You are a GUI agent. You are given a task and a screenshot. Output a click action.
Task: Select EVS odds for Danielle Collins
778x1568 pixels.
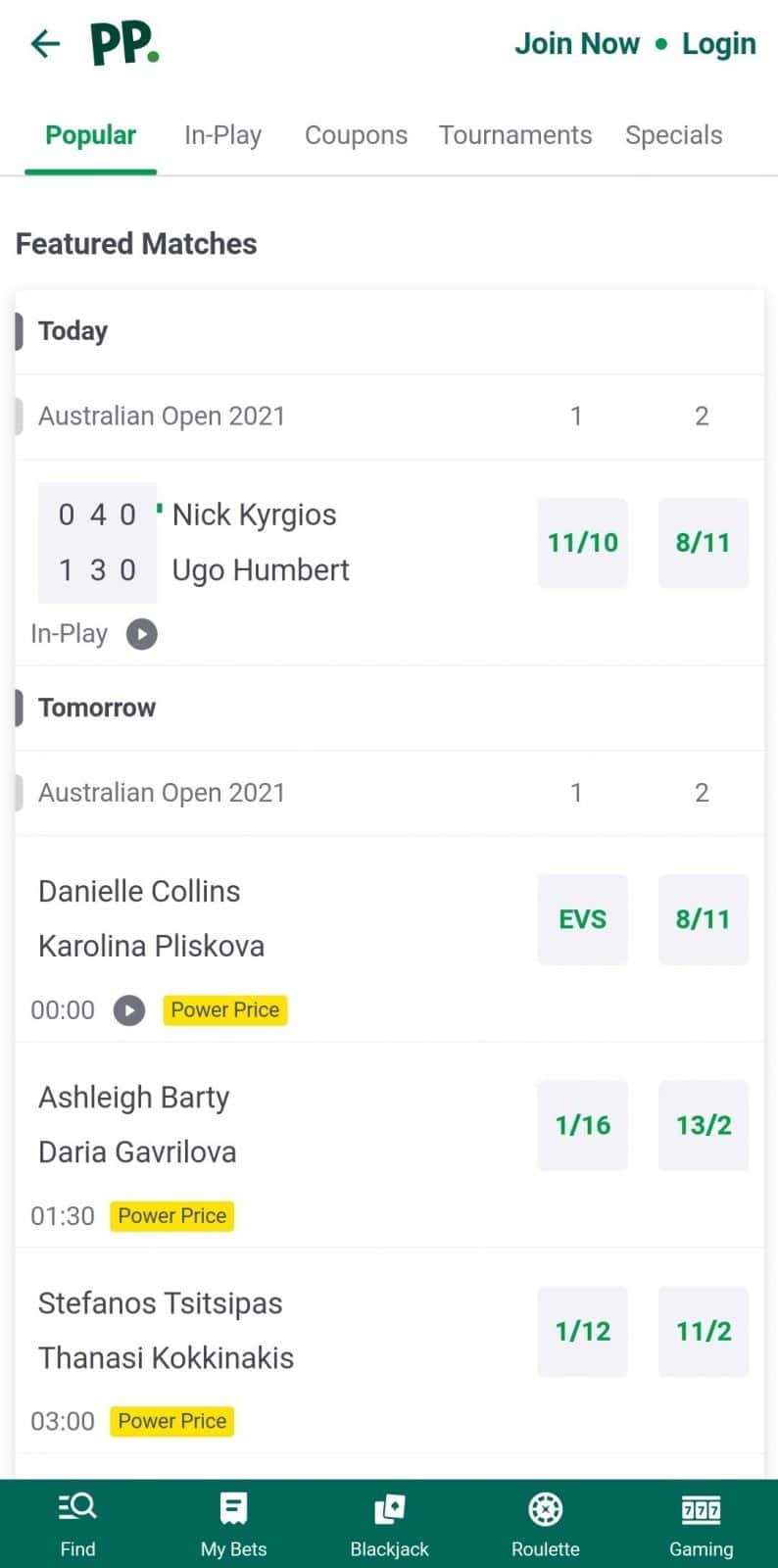pos(583,919)
